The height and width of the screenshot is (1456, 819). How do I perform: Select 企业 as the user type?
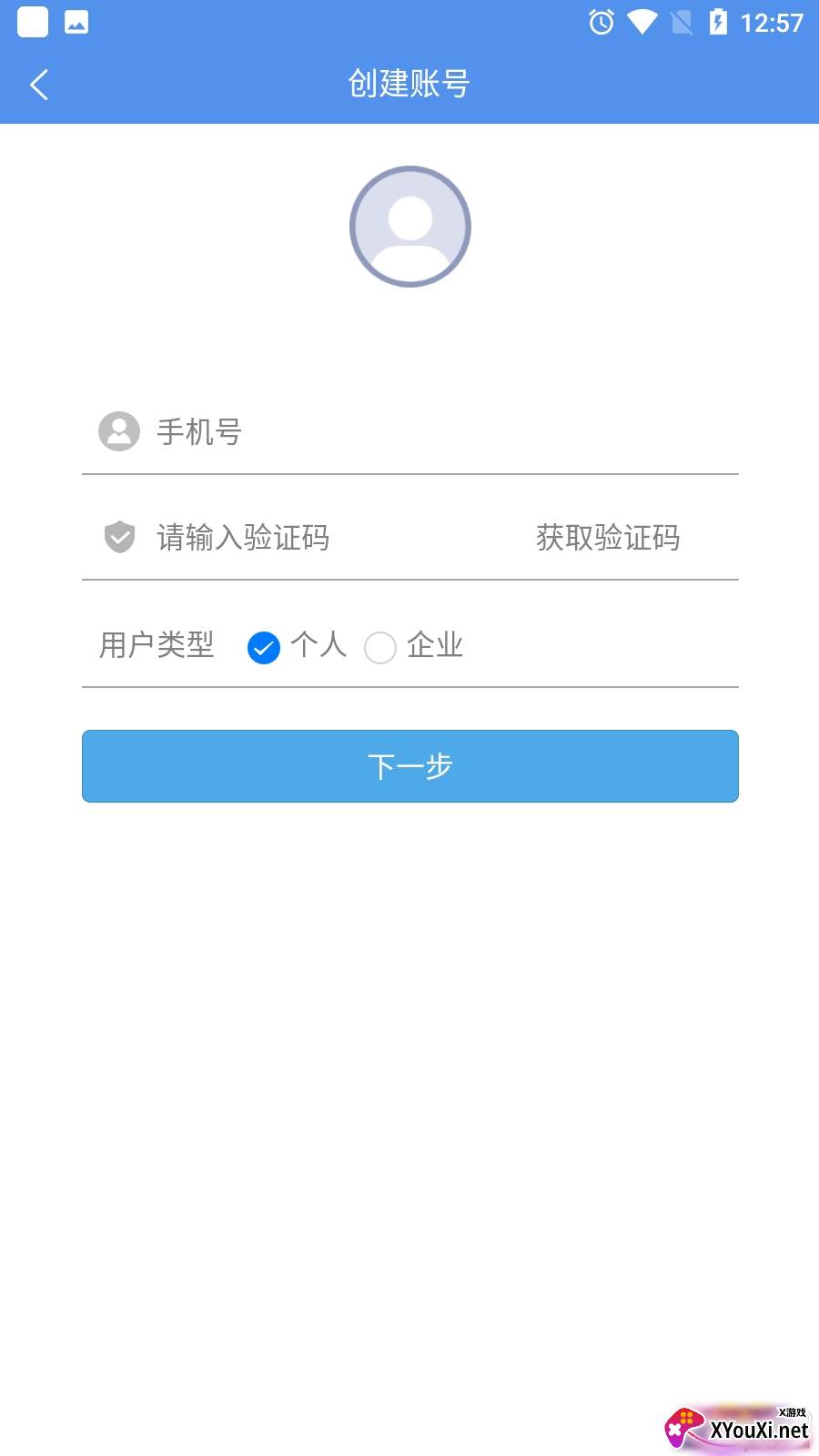[381, 647]
